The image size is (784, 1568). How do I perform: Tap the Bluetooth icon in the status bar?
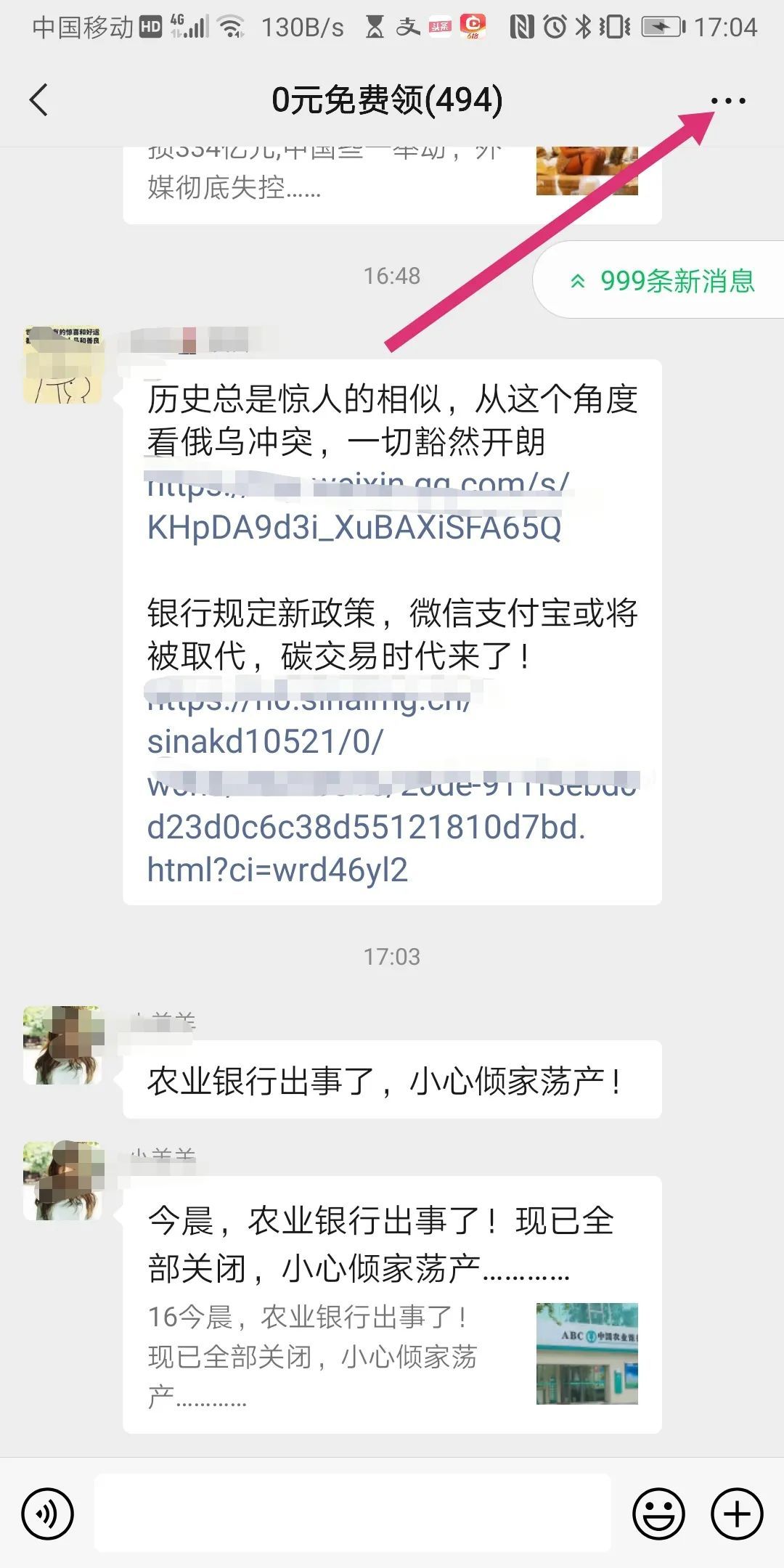584,28
